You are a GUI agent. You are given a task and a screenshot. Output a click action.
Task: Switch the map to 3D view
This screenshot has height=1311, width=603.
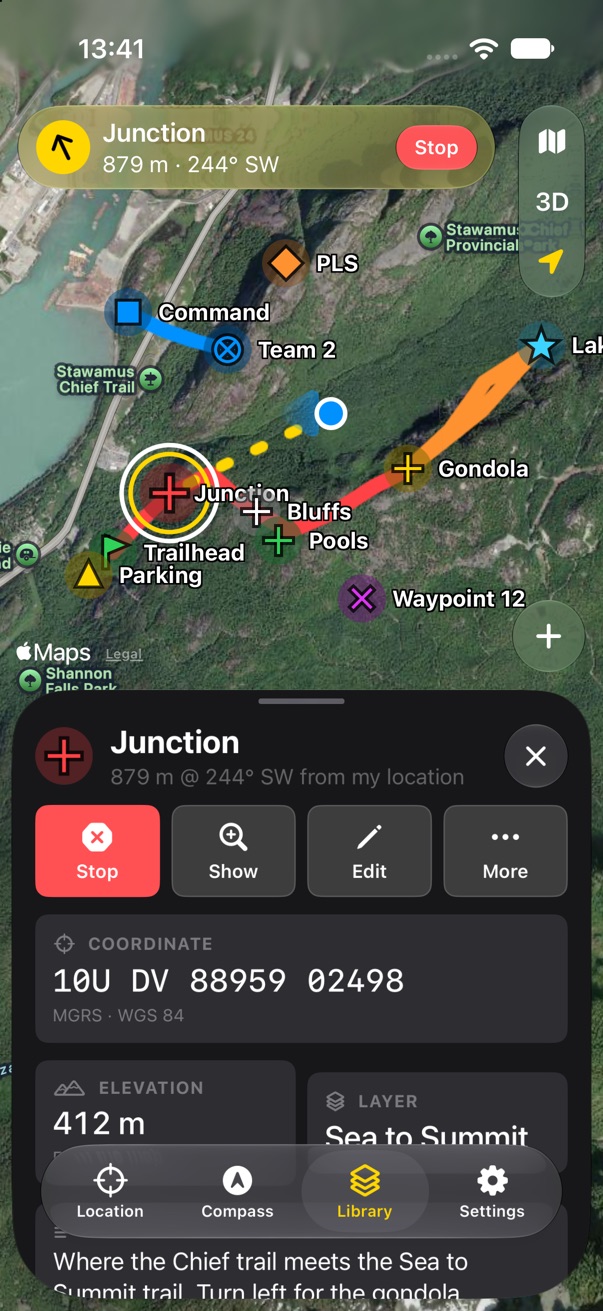coord(552,202)
